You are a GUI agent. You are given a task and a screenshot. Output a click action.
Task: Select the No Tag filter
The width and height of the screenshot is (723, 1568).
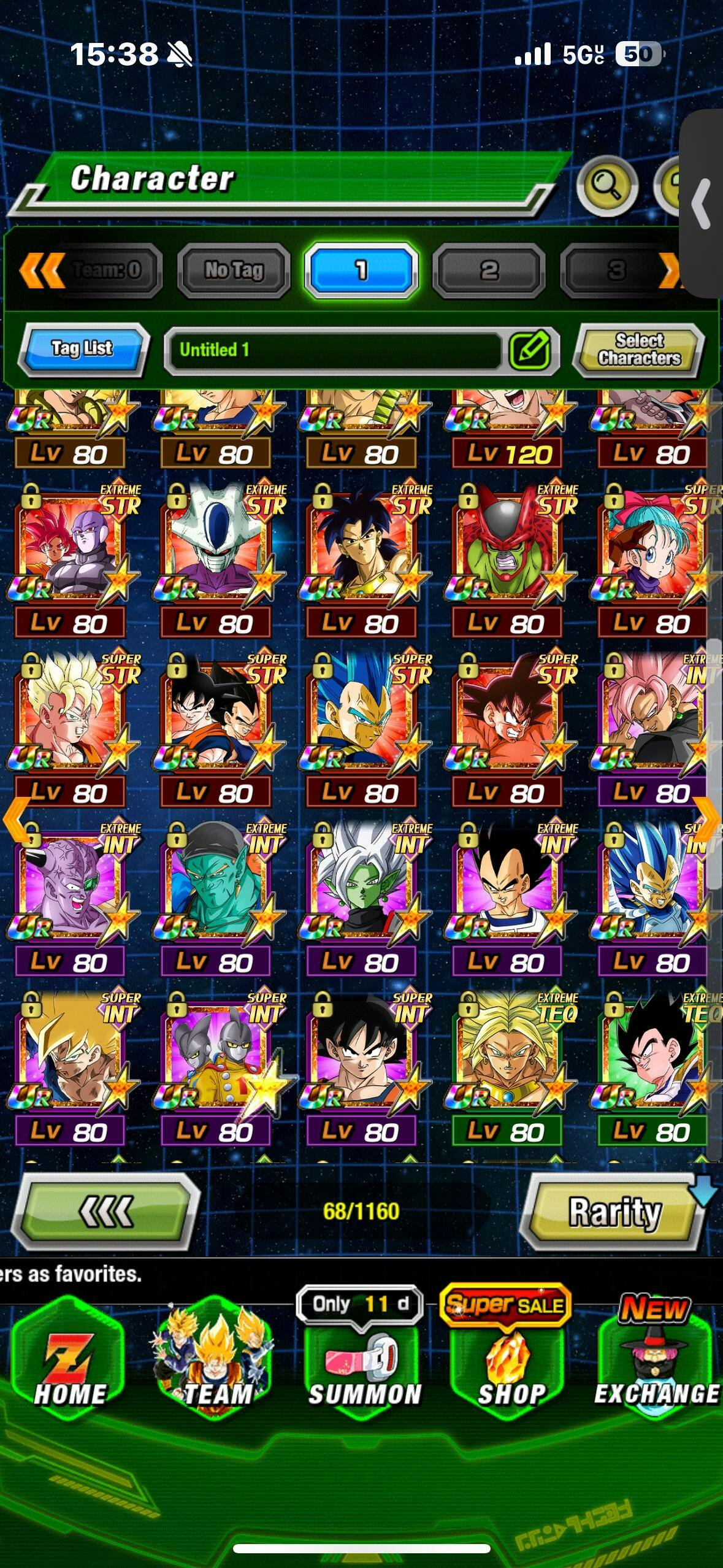tap(234, 270)
